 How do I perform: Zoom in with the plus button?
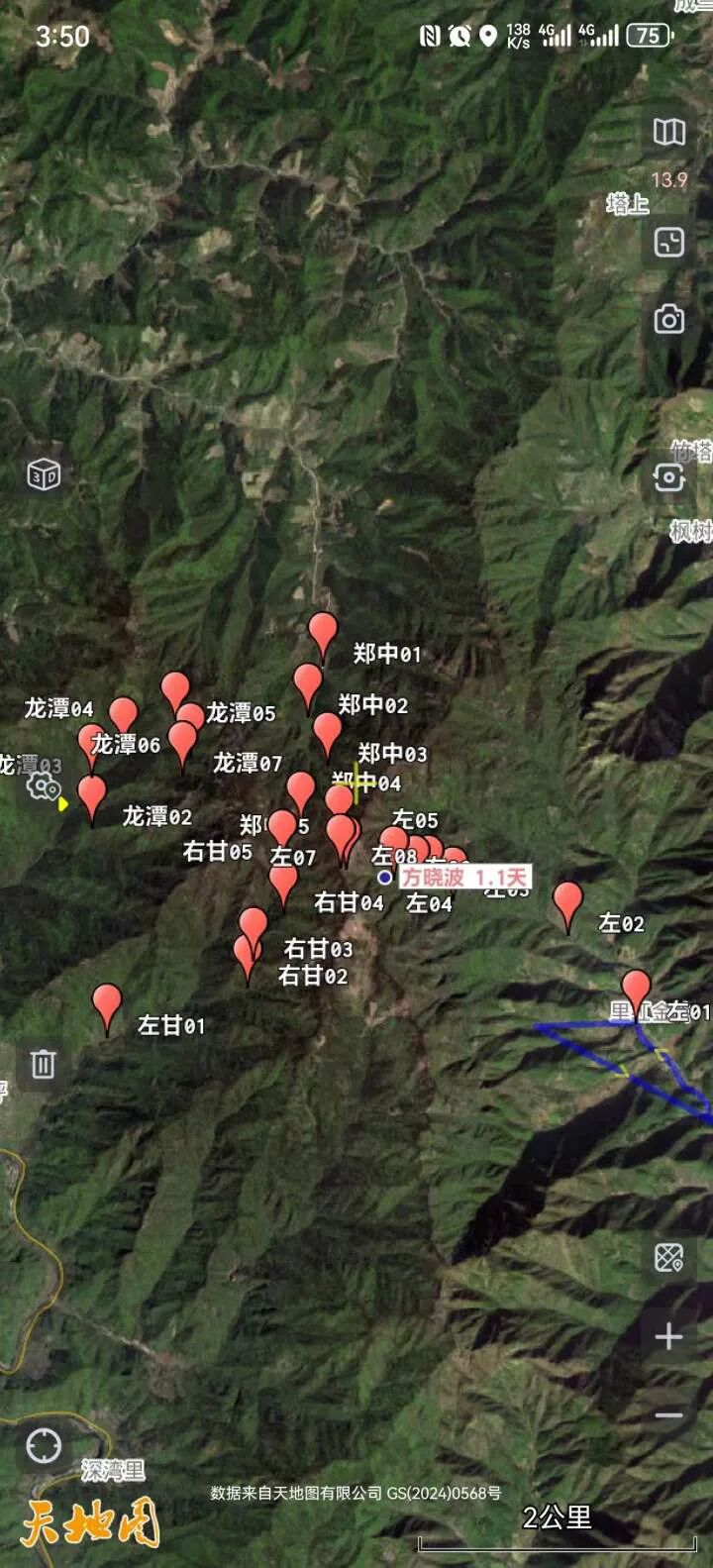(x=668, y=1336)
